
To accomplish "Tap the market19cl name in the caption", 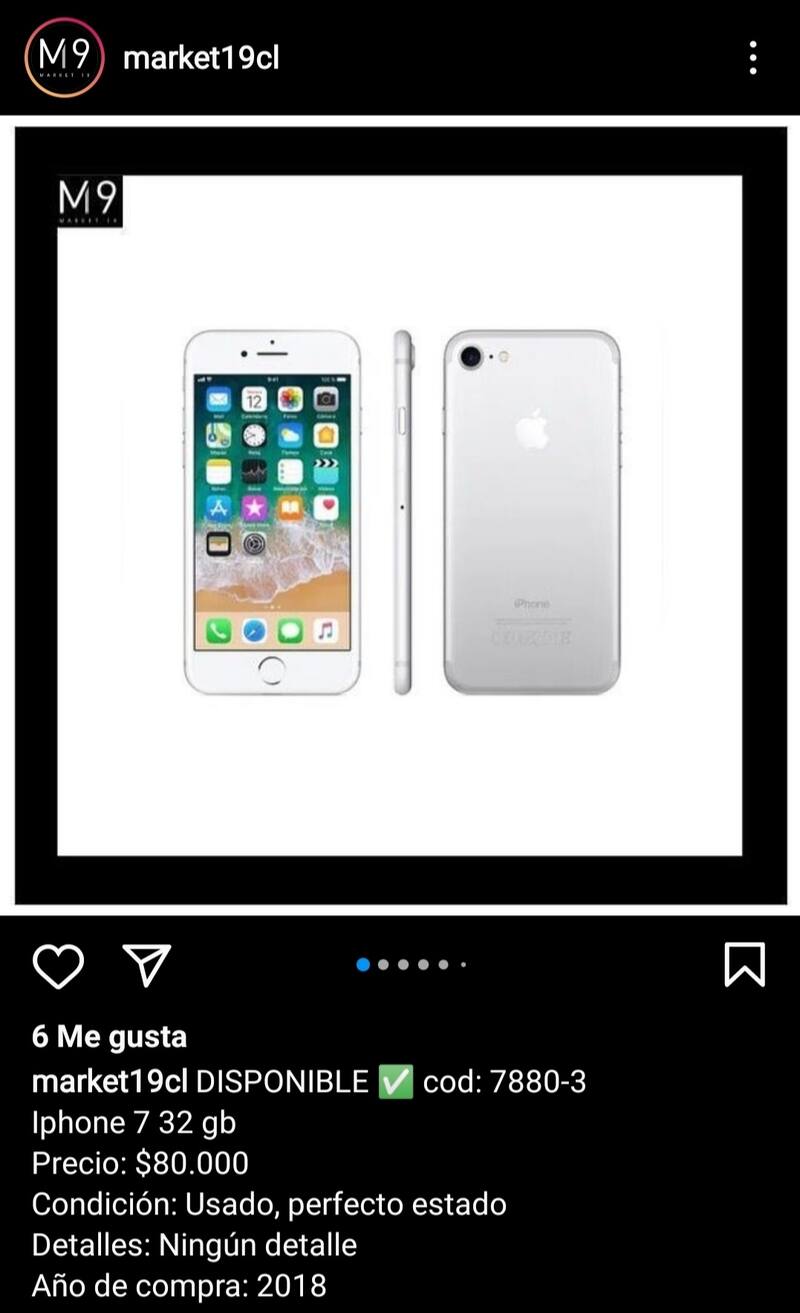I will click(x=110, y=1082).
